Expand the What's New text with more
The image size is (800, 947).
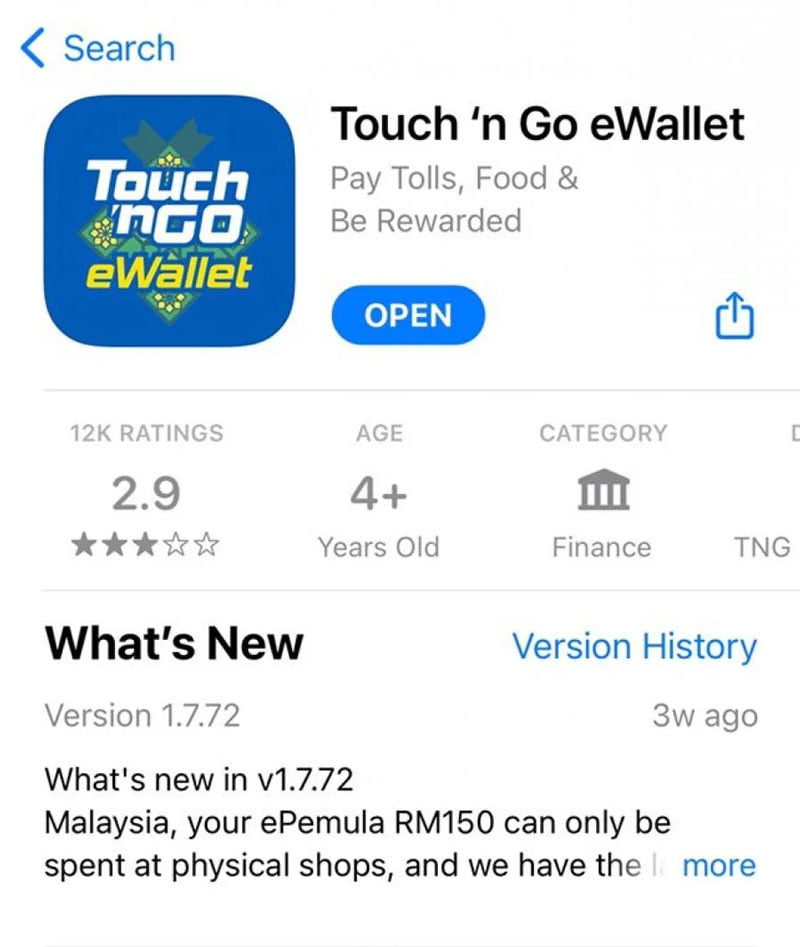718,865
